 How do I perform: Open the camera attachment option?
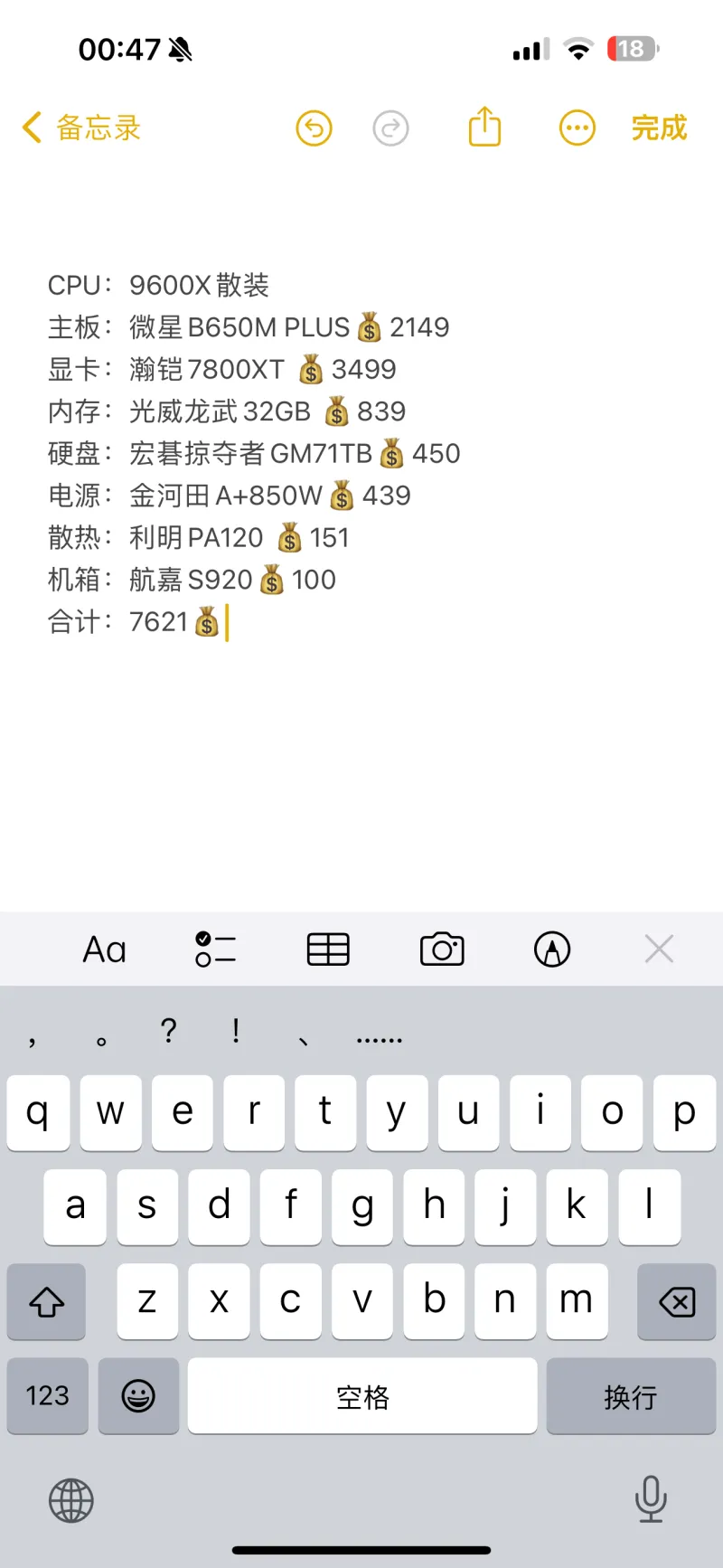[x=442, y=949]
